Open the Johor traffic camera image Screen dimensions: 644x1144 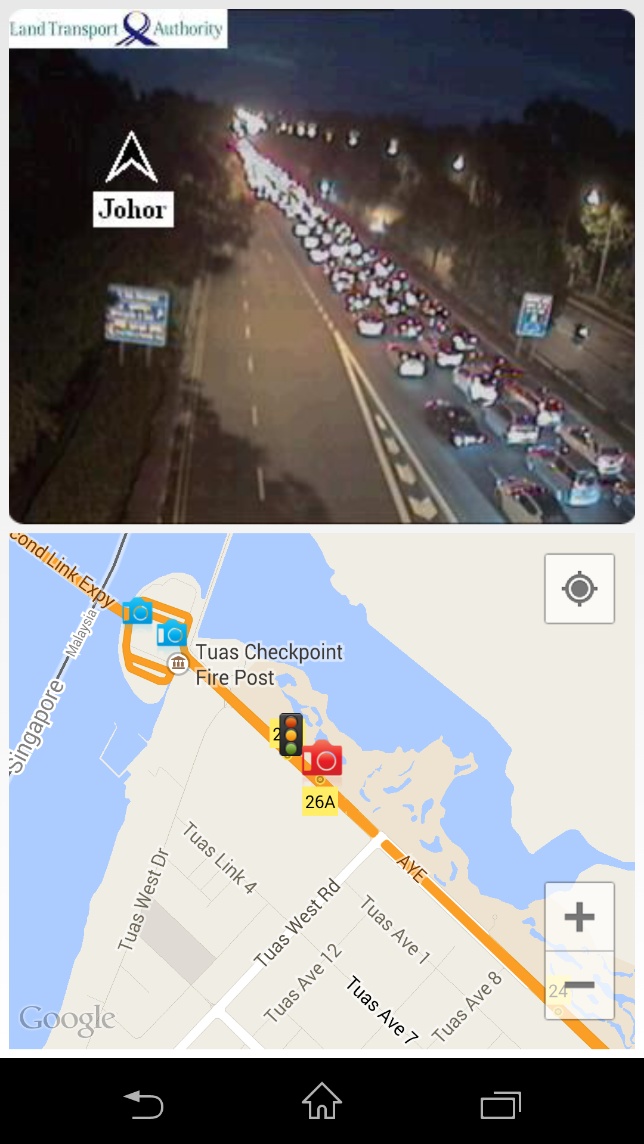(x=322, y=266)
